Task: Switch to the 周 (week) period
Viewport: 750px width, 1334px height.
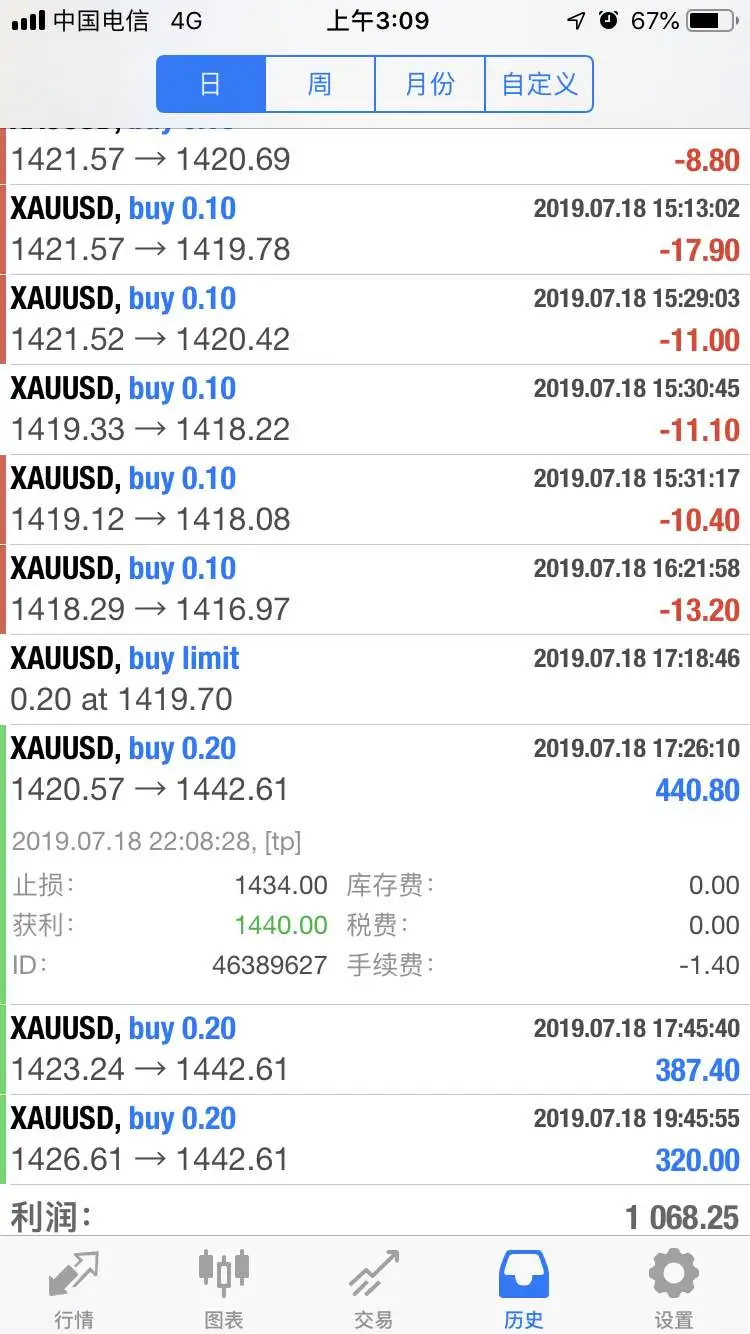Action: click(x=320, y=84)
